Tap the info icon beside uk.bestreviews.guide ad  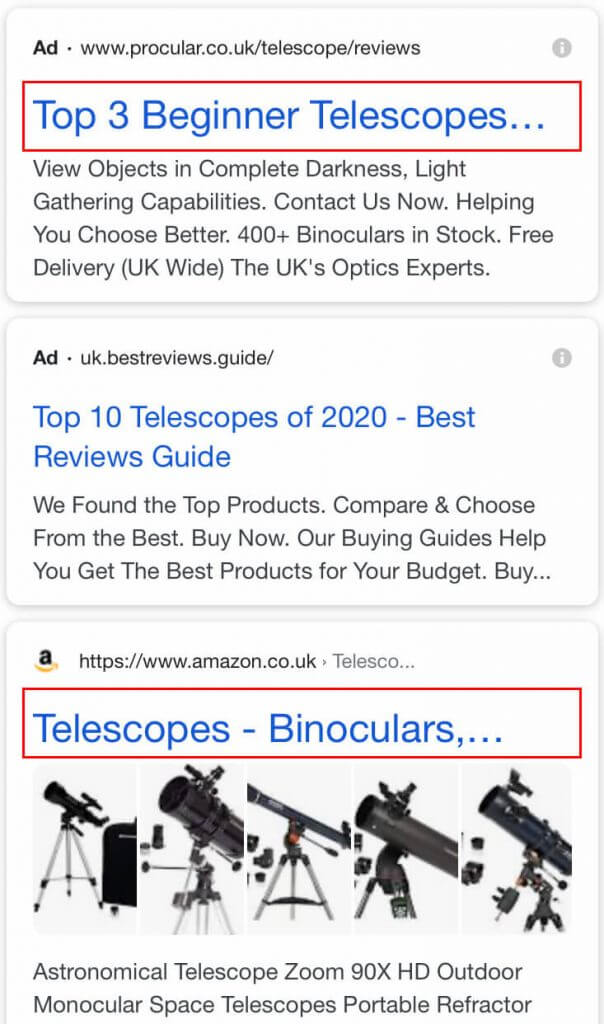[x=562, y=357]
